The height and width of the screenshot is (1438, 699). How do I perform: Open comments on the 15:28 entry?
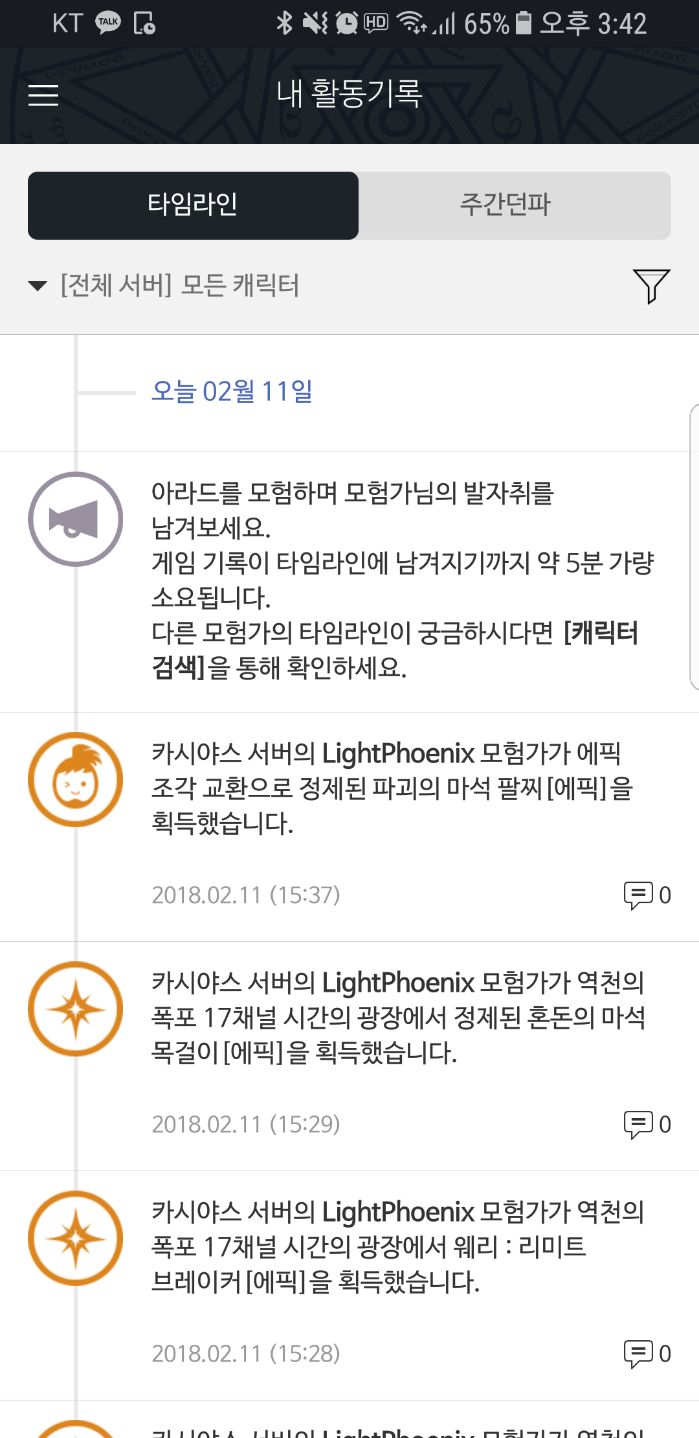pos(646,1355)
